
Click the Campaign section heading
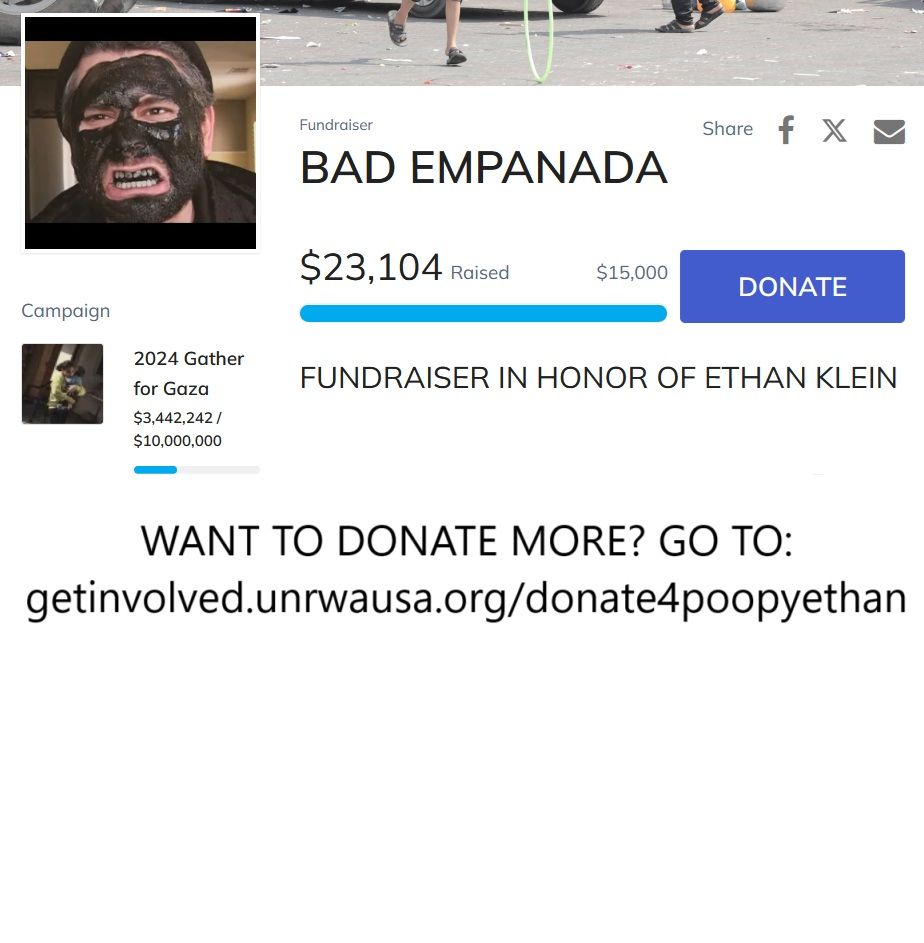pos(65,311)
